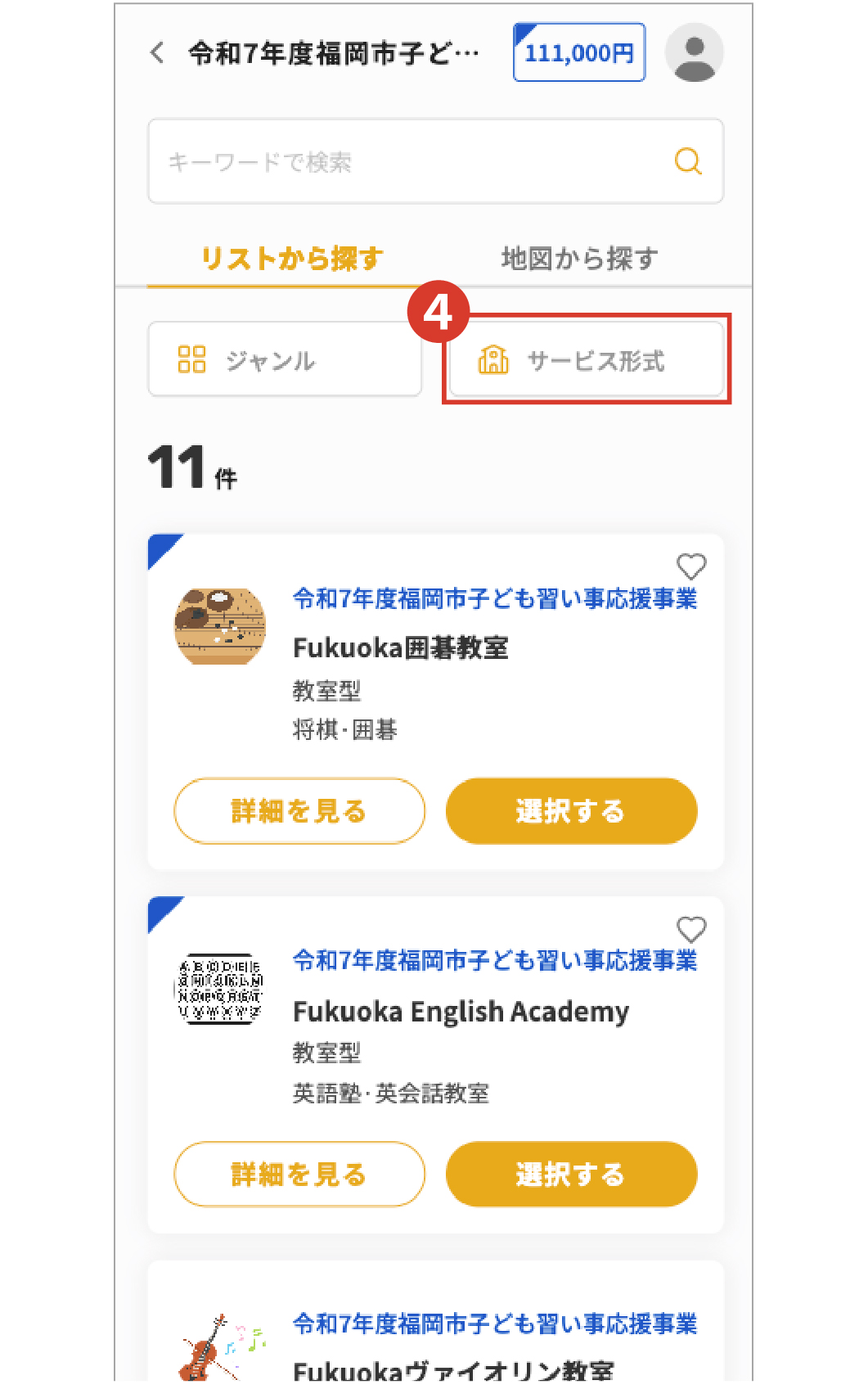868x1389 pixels.
Task: Tap the magnifier search icon
Action: (688, 161)
